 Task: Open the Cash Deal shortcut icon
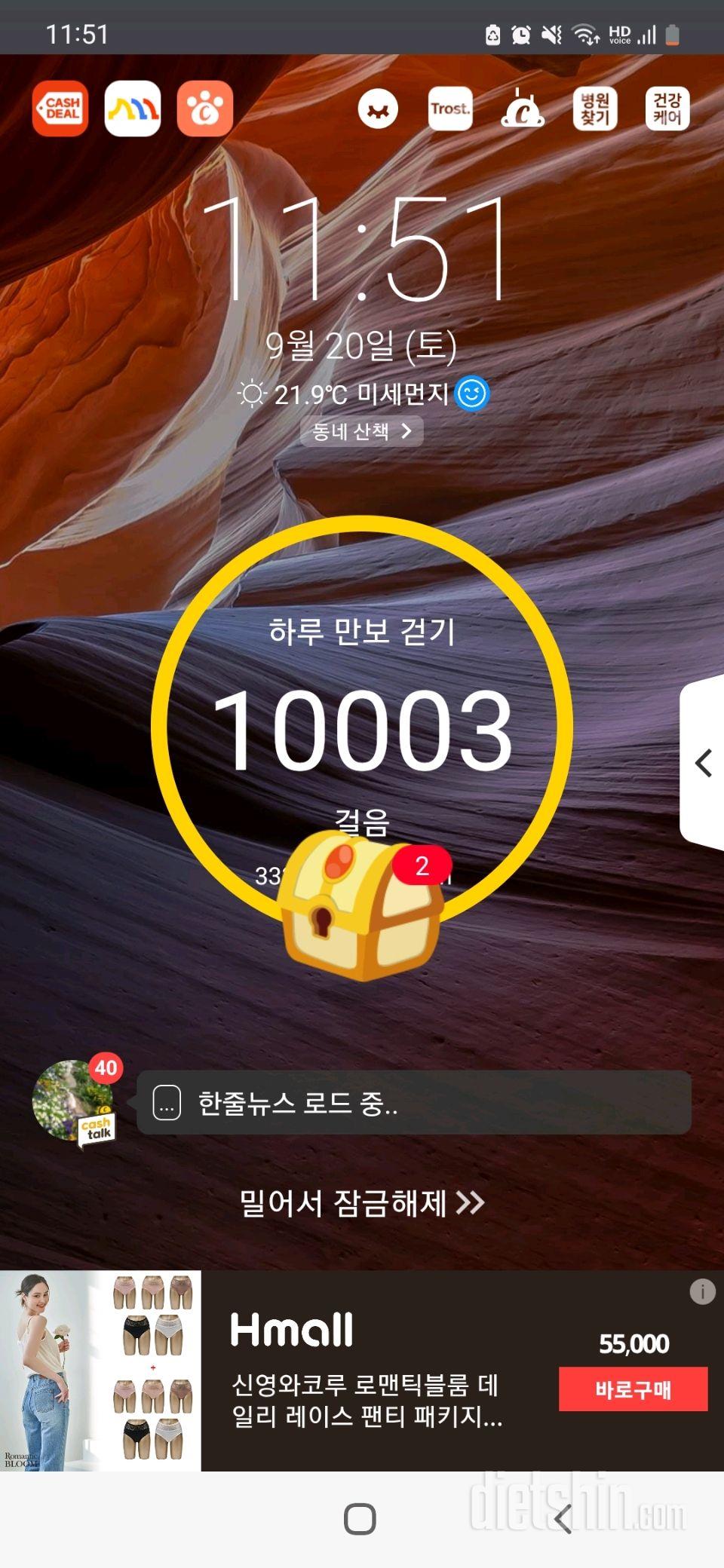60,109
